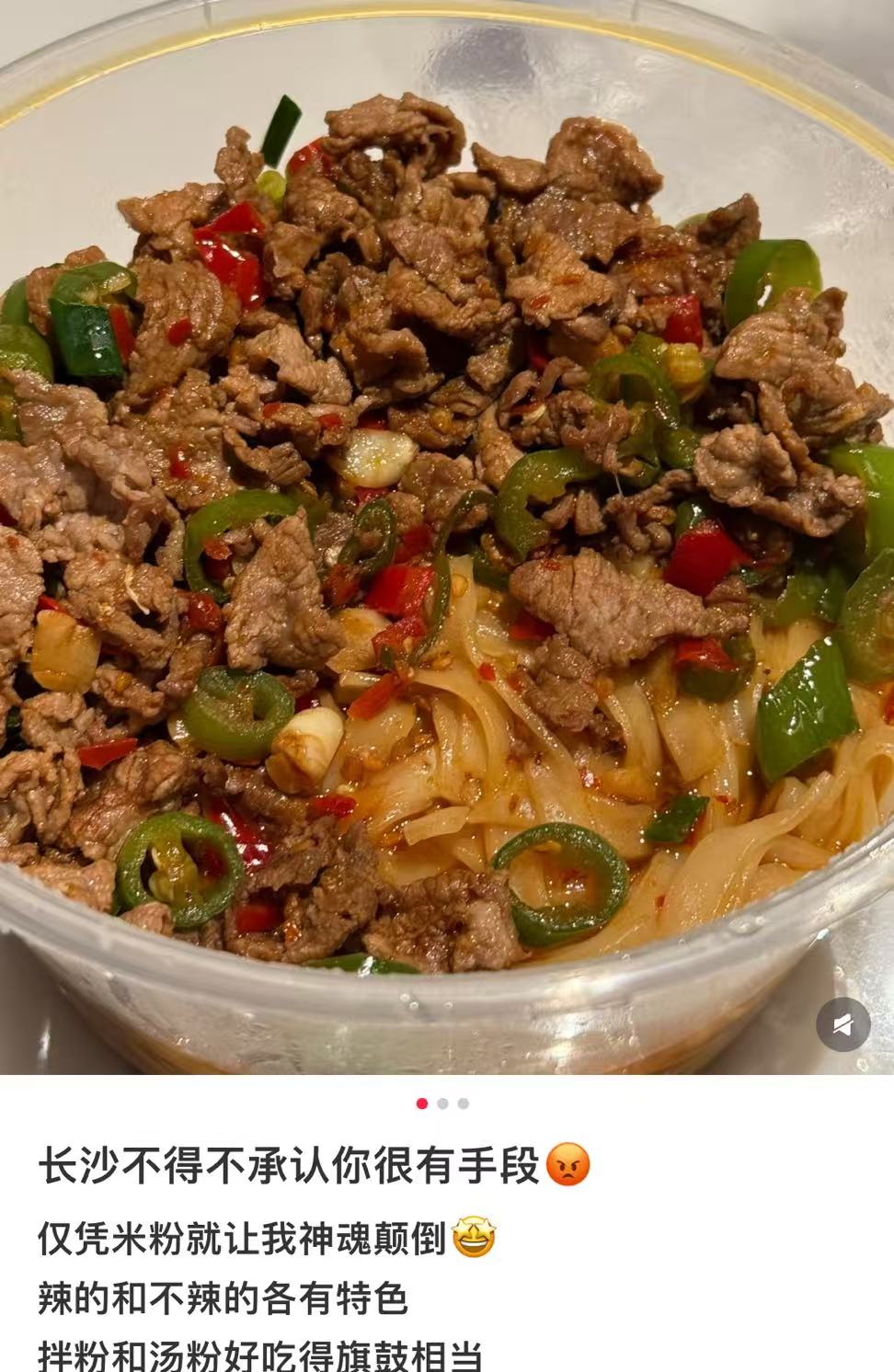
Task: Tap the mute sound icon on the photo
Action: [842, 1024]
